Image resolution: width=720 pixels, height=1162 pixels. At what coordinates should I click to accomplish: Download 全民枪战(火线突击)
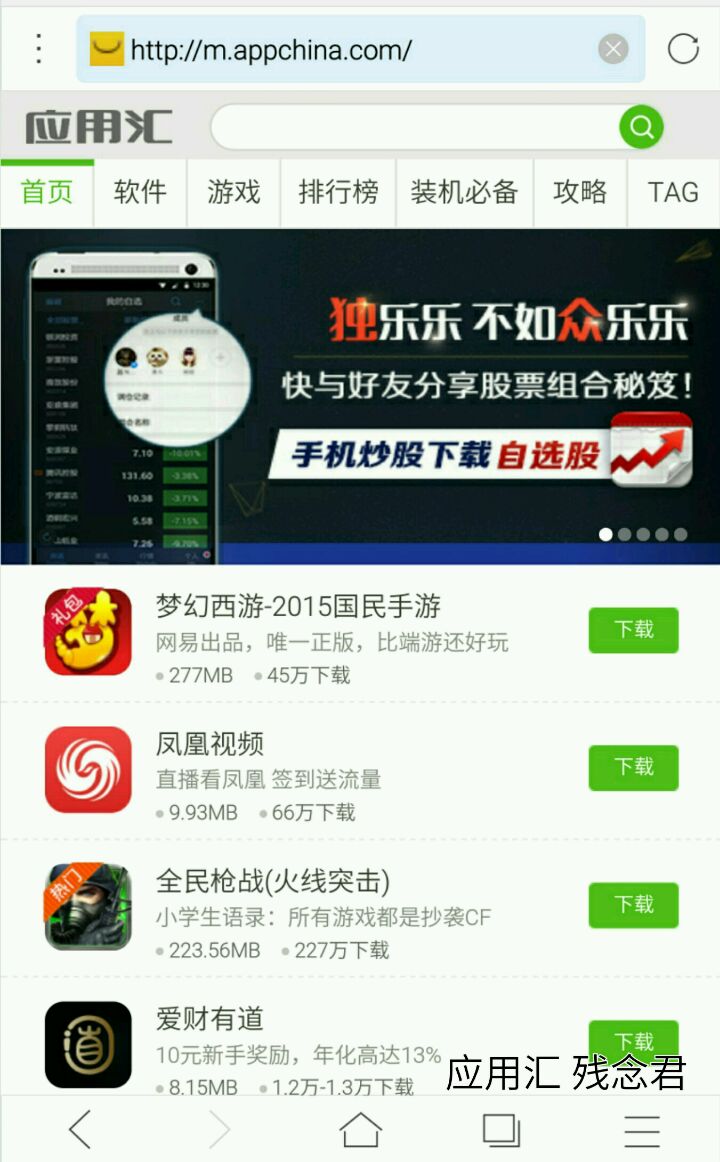[633, 905]
